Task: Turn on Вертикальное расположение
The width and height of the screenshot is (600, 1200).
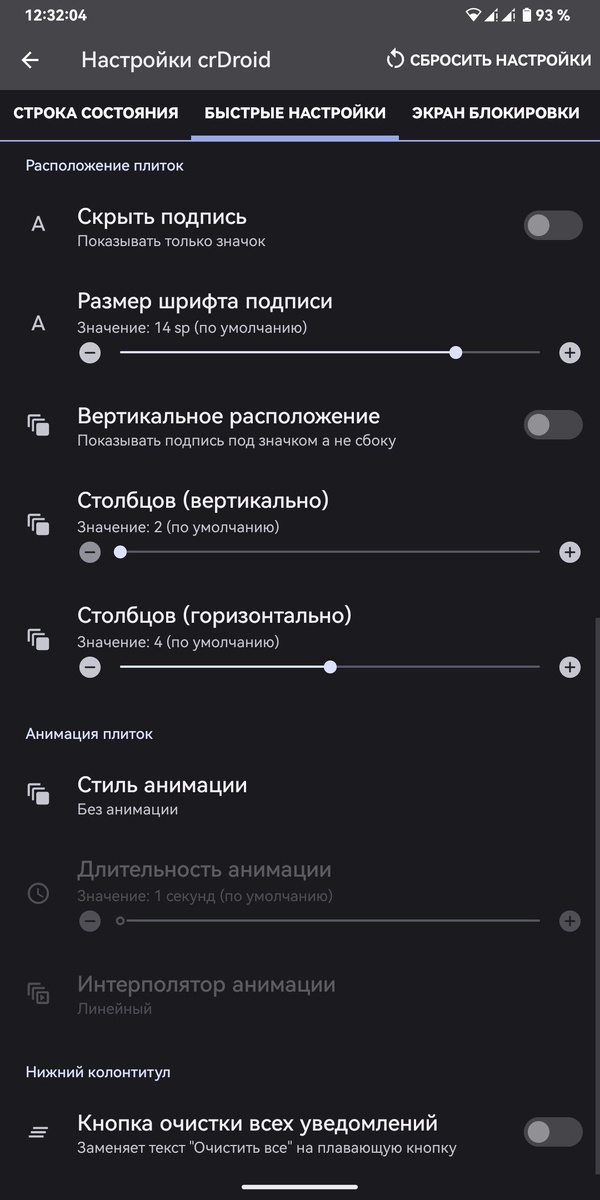Action: [x=553, y=424]
